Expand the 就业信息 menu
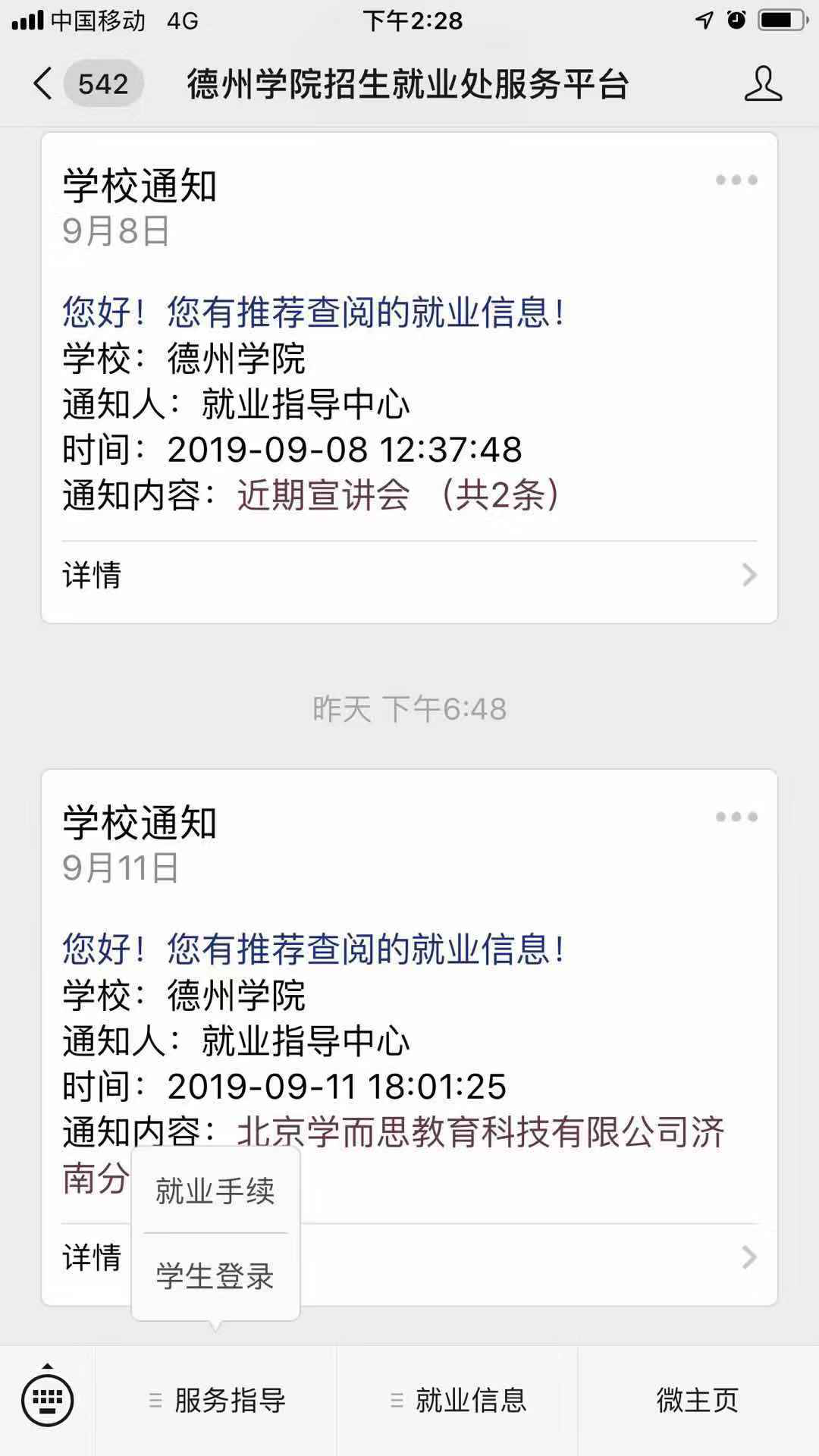This screenshot has width=819, height=1456. [x=457, y=1401]
